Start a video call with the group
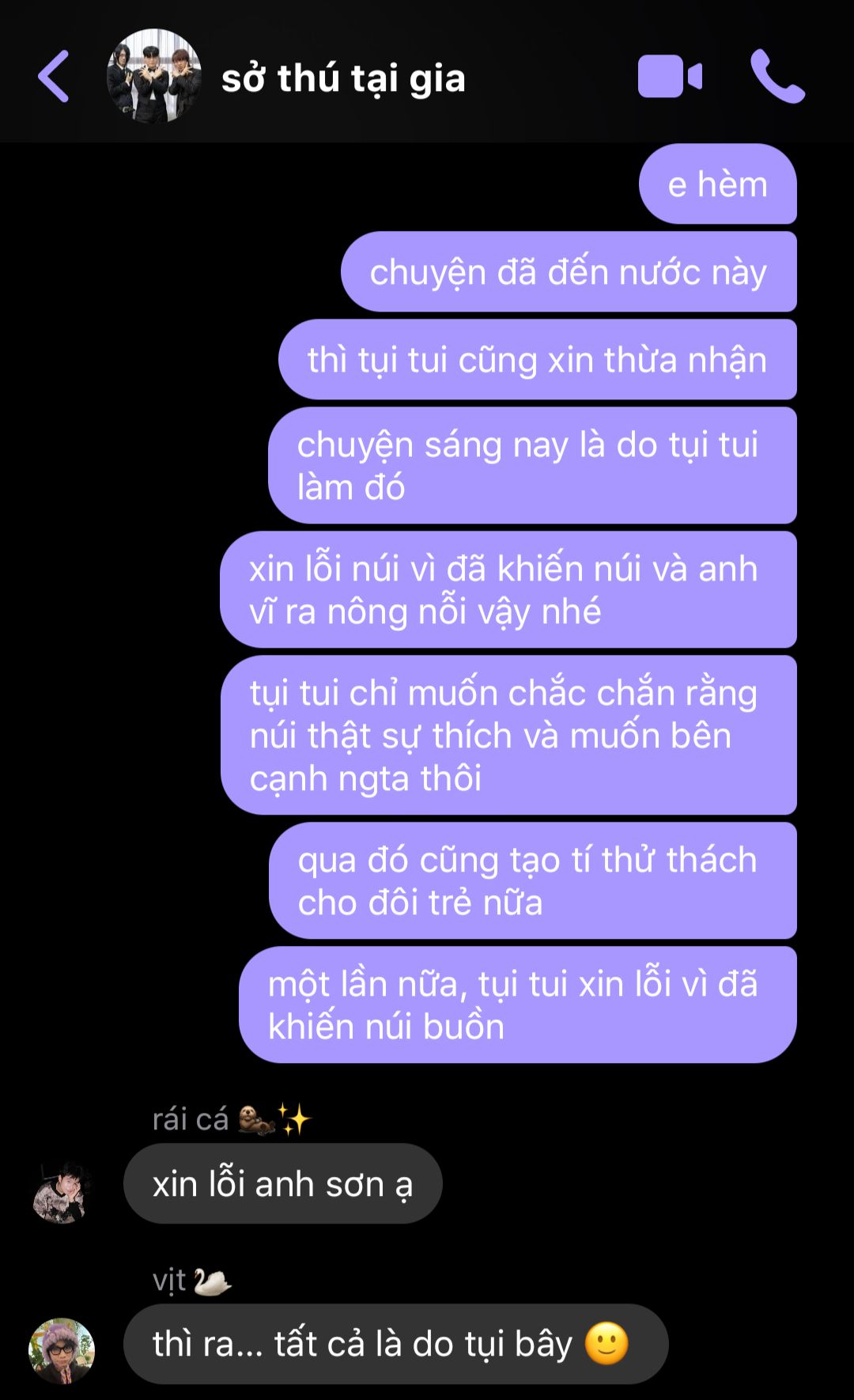This screenshot has height=1400, width=854. coord(669,77)
